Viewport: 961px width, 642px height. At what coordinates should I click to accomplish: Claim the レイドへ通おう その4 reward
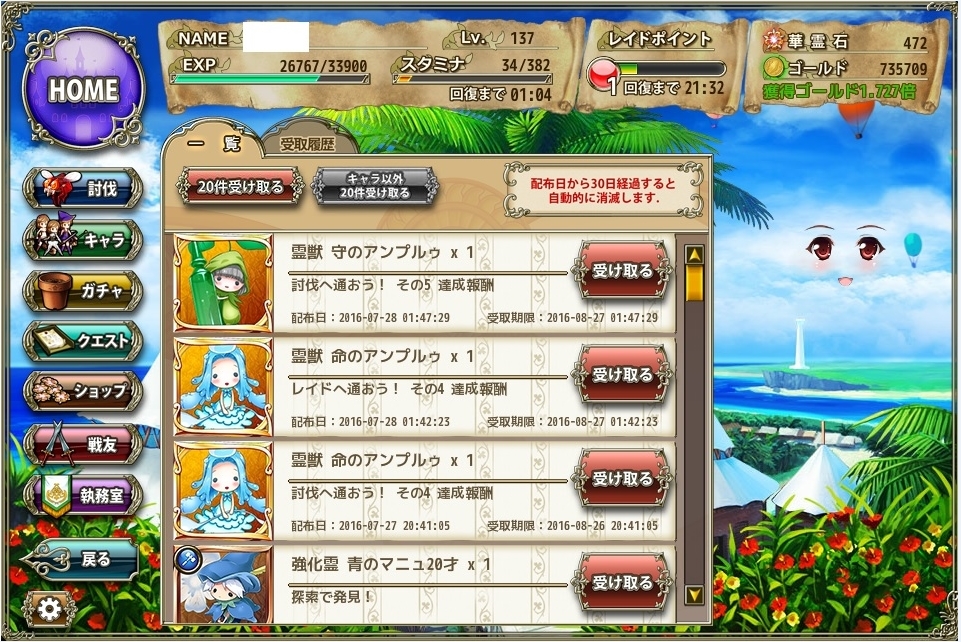click(x=622, y=375)
